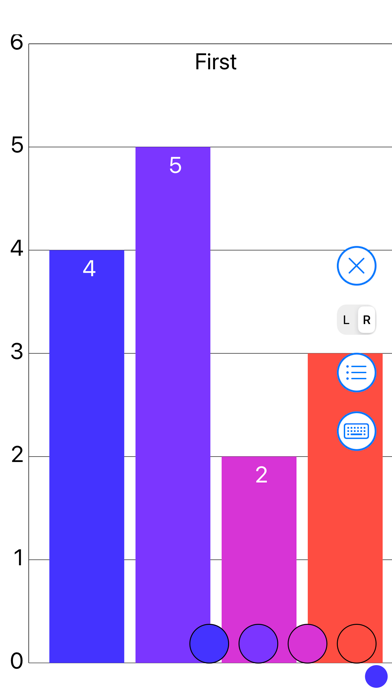
Task: Show the keyboard via keyboard icon
Action: click(356, 431)
